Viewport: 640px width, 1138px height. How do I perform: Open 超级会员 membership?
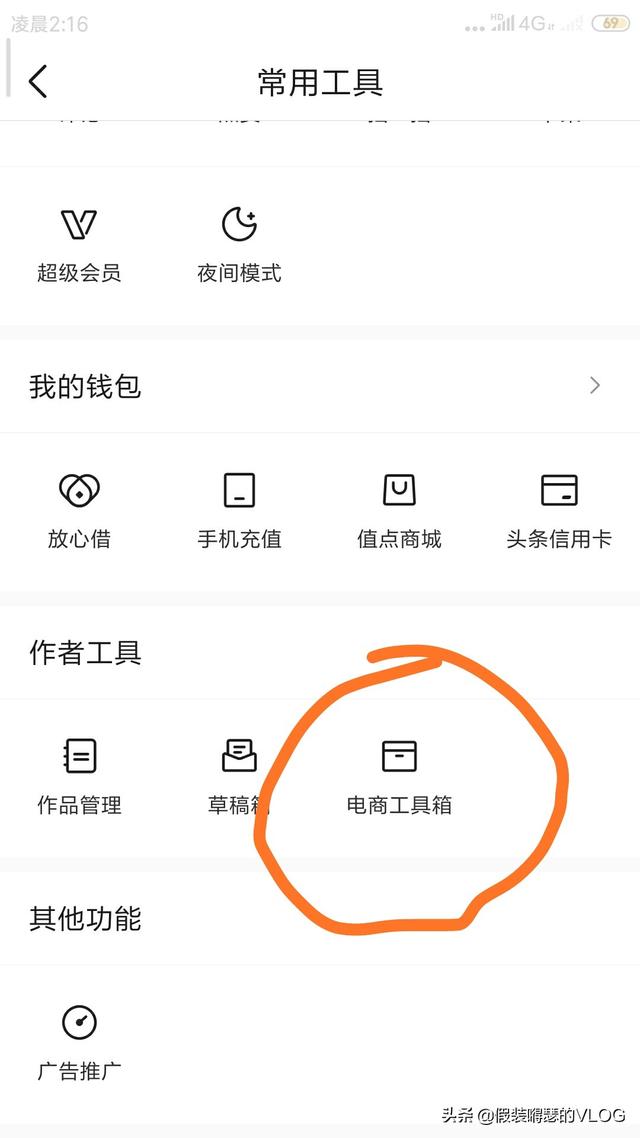pyautogui.click(x=79, y=244)
